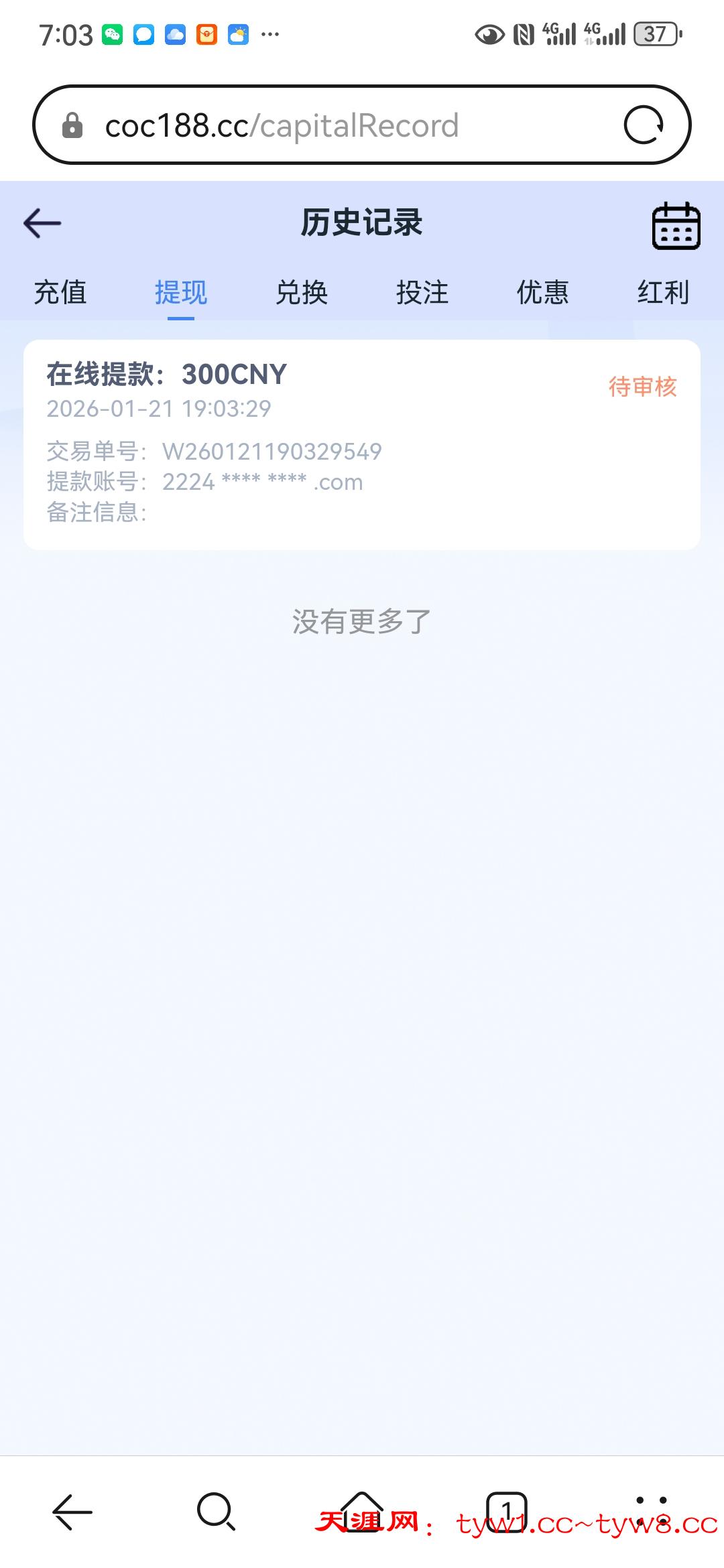
Task: Open the 投注 tab
Action: pyautogui.click(x=422, y=293)
